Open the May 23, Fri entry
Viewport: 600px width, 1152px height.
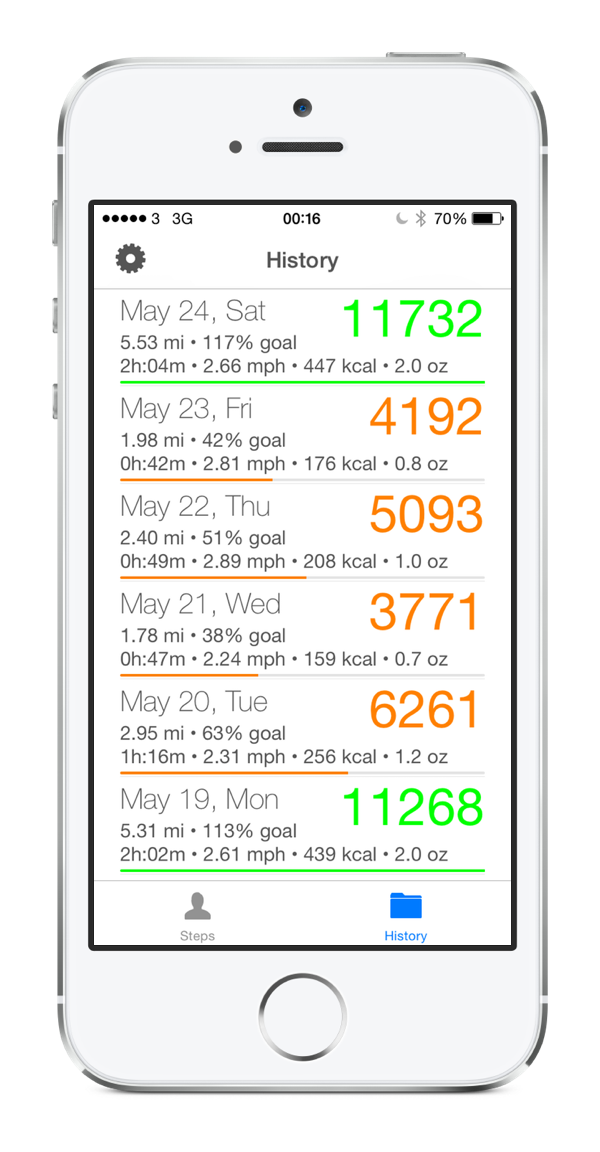[x=303, y=435]
